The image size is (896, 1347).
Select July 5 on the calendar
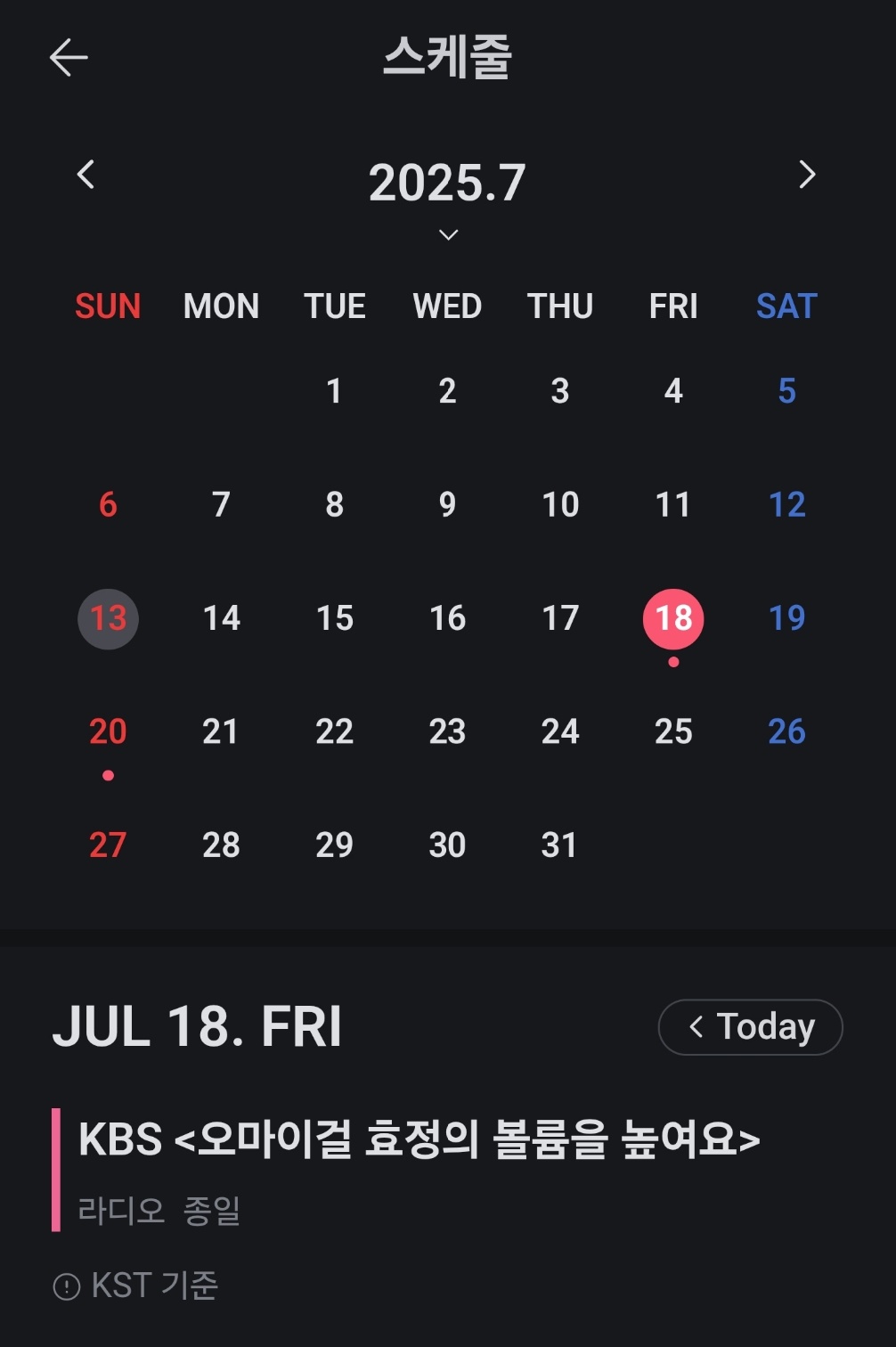point(786,391)
